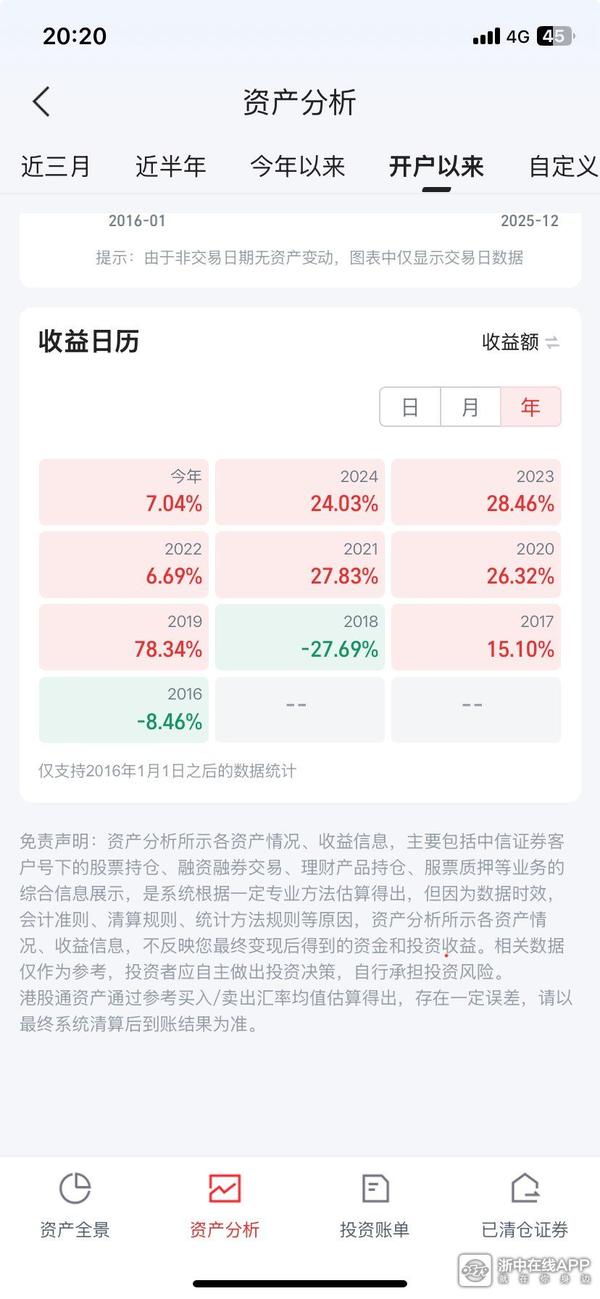Select 资产分析 in bottom navigation

[225, 1205]
